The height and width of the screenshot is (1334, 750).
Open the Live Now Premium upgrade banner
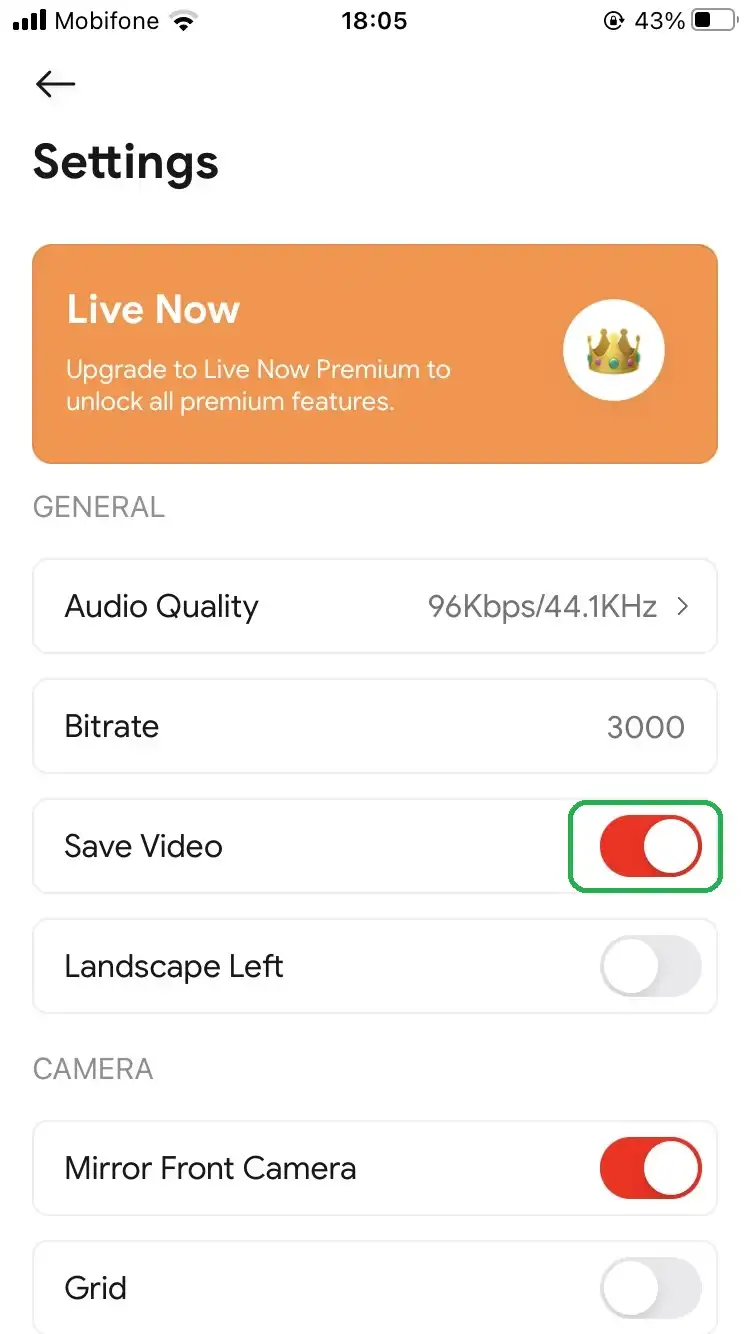375,354
